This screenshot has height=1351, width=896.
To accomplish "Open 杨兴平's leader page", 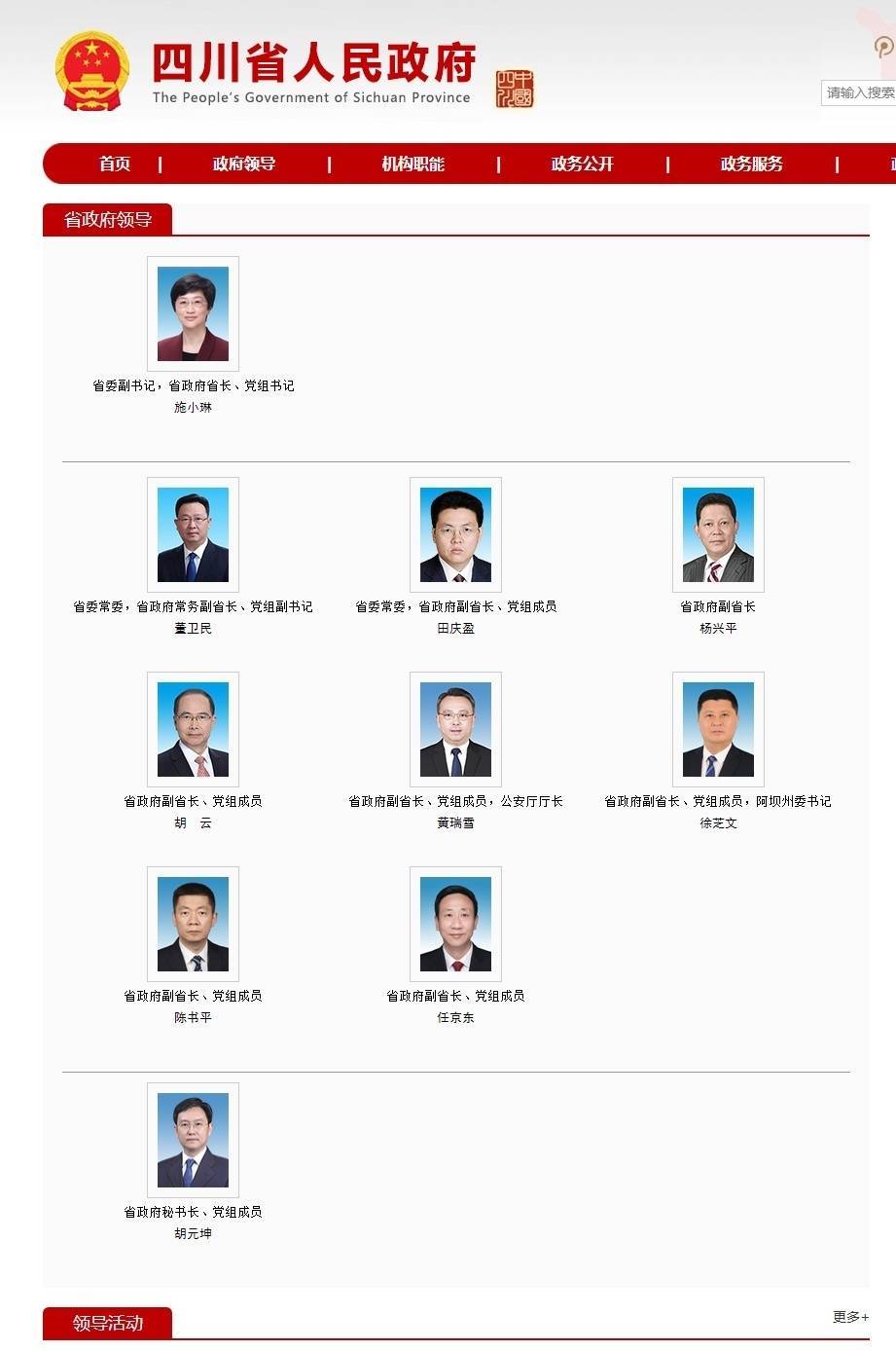I will coord(718,534).
